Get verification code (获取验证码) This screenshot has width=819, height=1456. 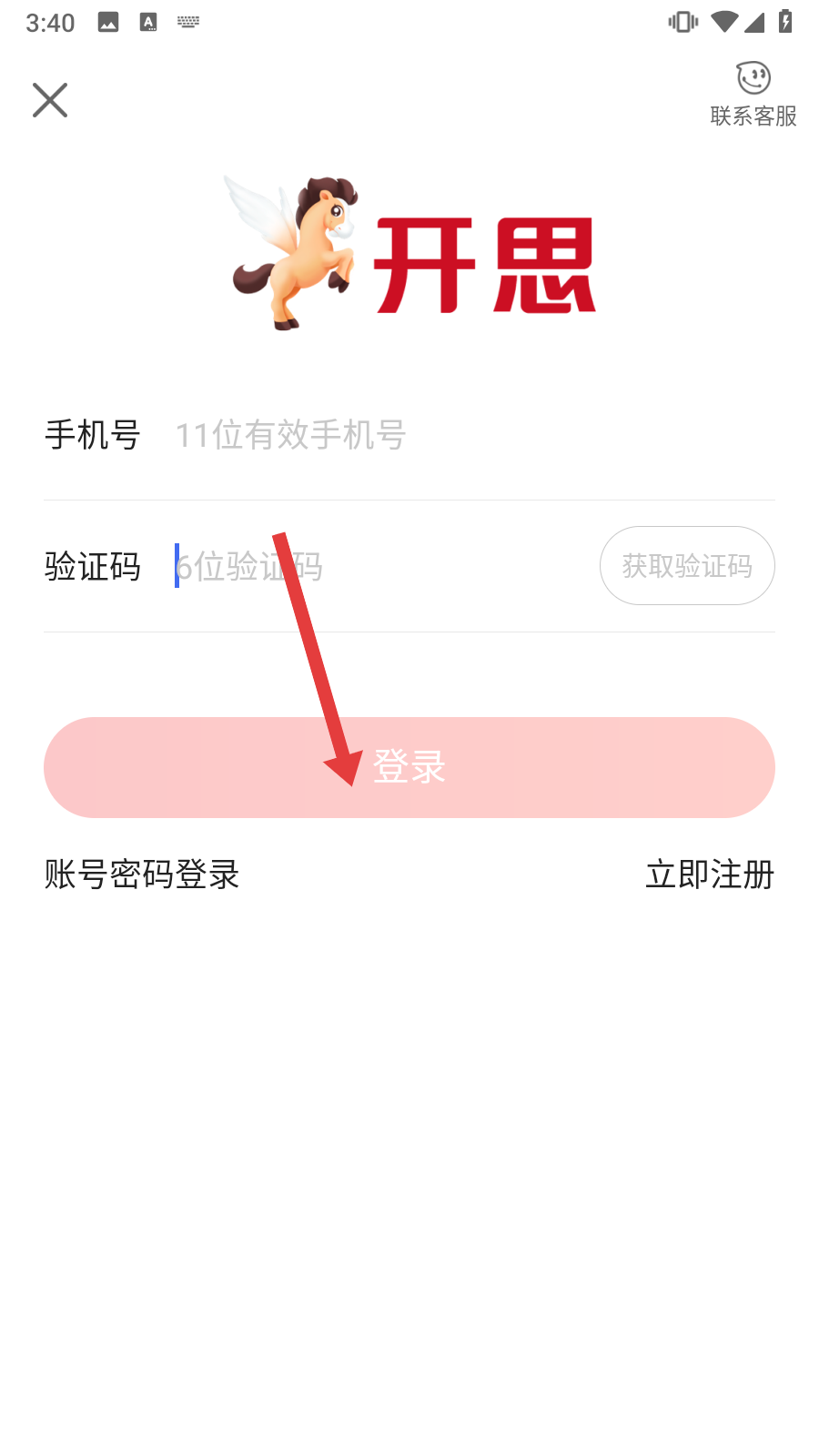tap(687, 566)
